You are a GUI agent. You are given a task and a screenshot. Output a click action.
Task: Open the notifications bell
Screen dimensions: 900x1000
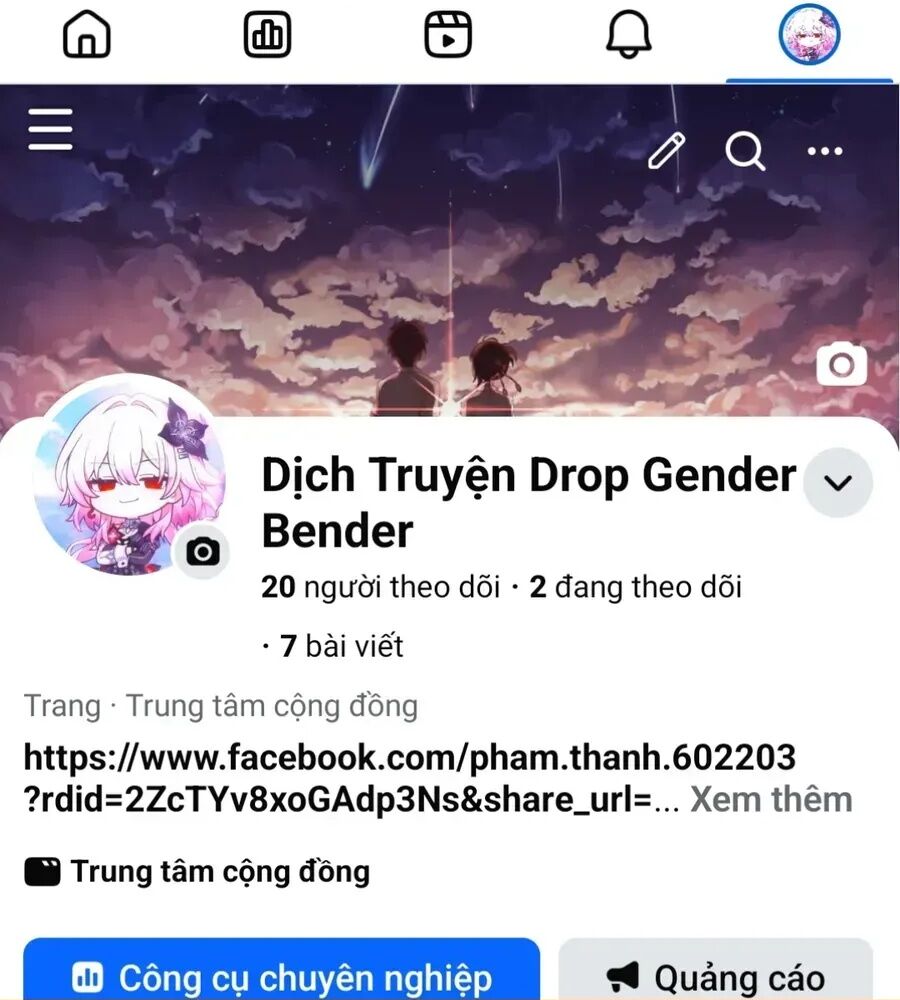point(629,36)
